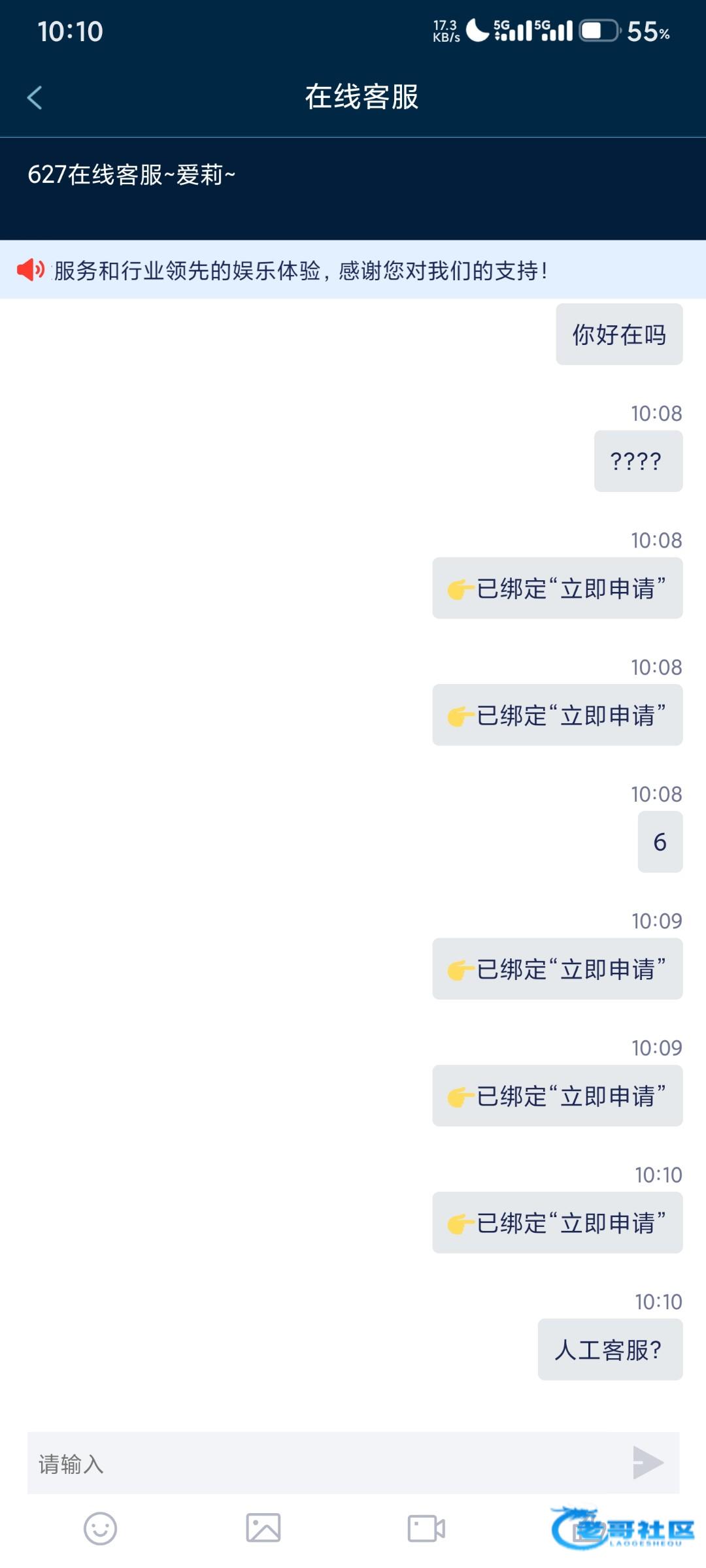This screenshot has height=1568, width=706.
Task: Send the message with the arrow icon
Action: 648,1463
